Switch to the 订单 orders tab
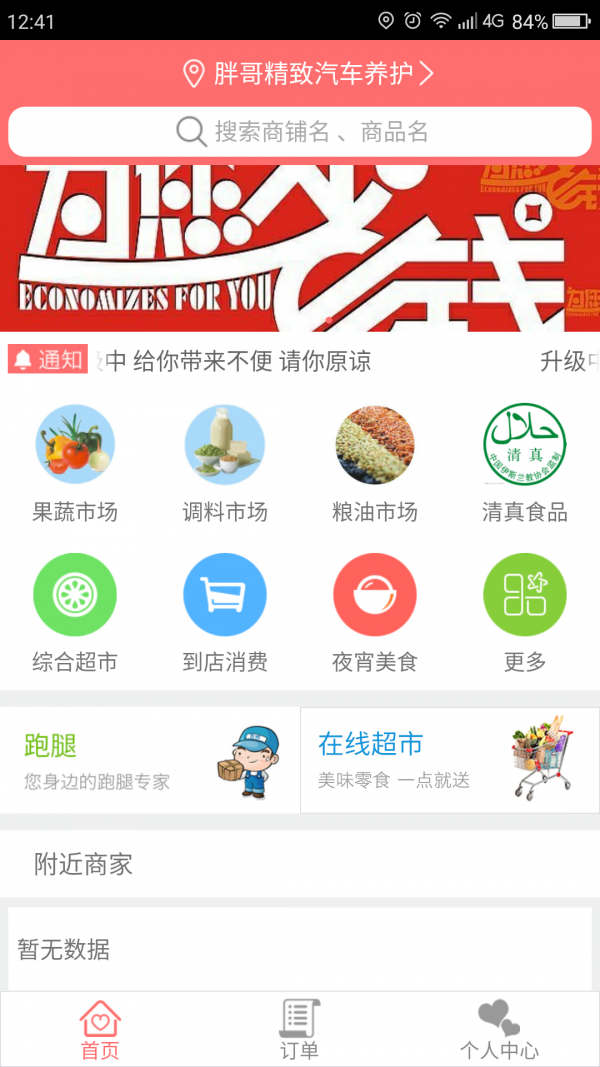The image size is (600, 1067). click(x=299, y=1030)
